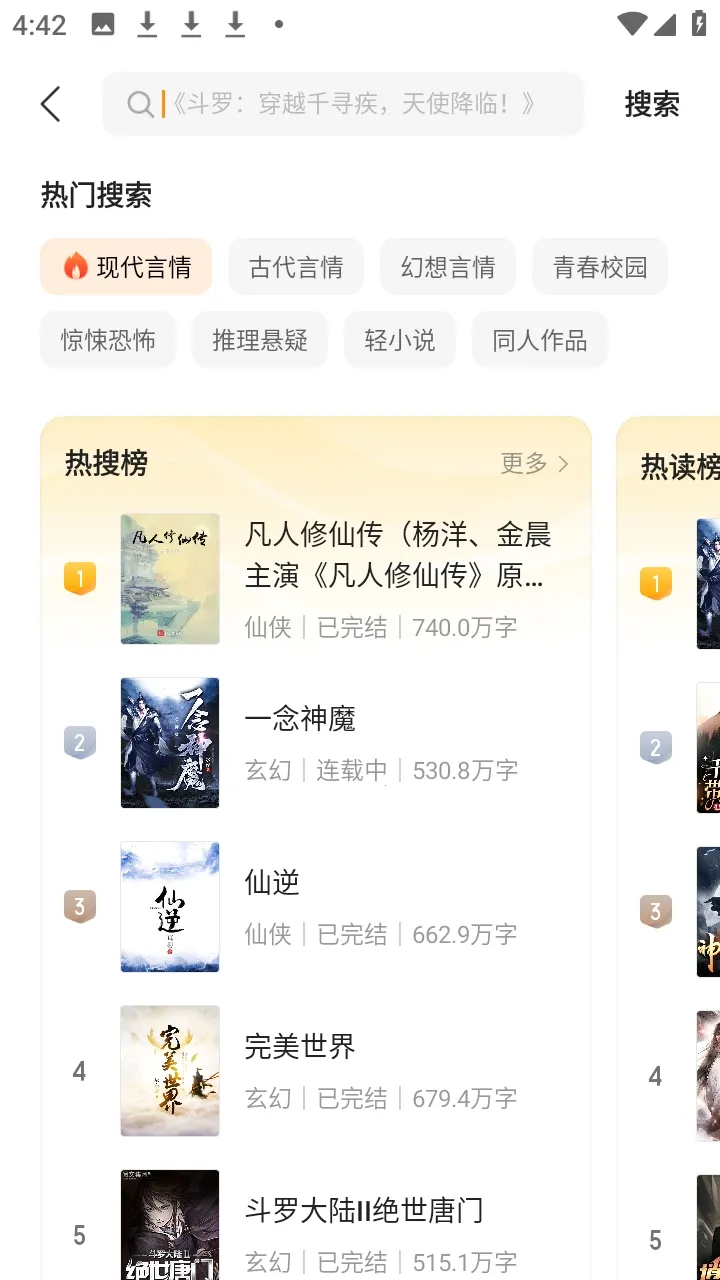This screenshot has width=720, height=1280.
Task: Expand 更多 in the 热搜榜 card
Action: pyautogui.click(x=521, y=463)
